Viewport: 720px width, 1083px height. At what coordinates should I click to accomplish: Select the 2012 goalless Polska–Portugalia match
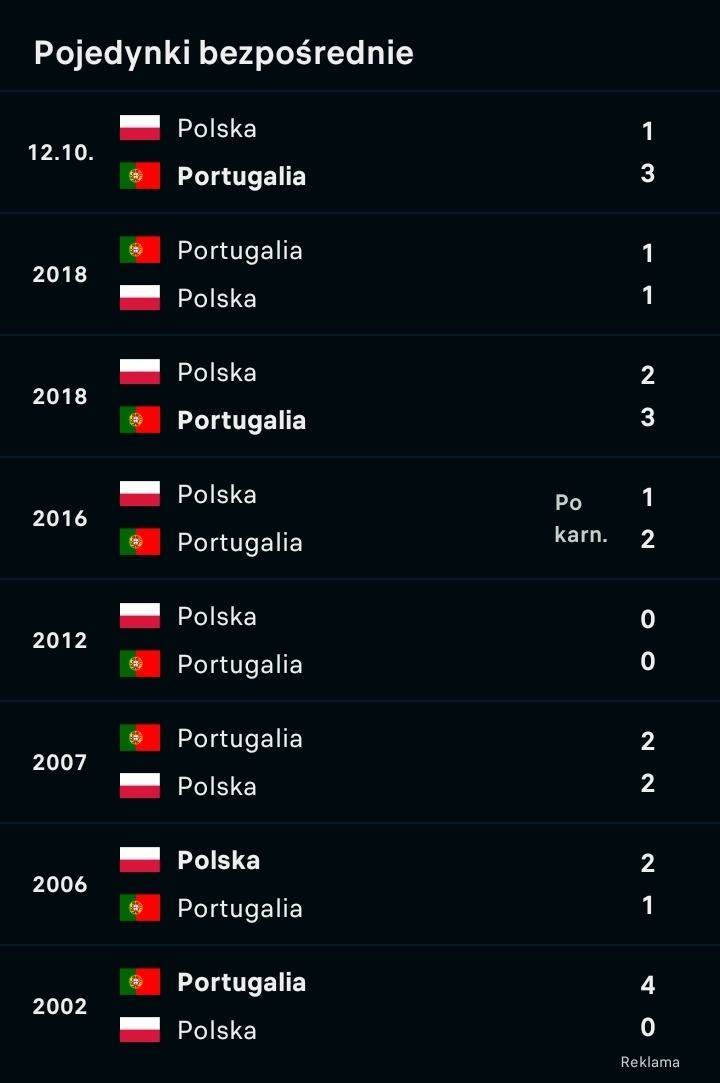coord(360,640)
